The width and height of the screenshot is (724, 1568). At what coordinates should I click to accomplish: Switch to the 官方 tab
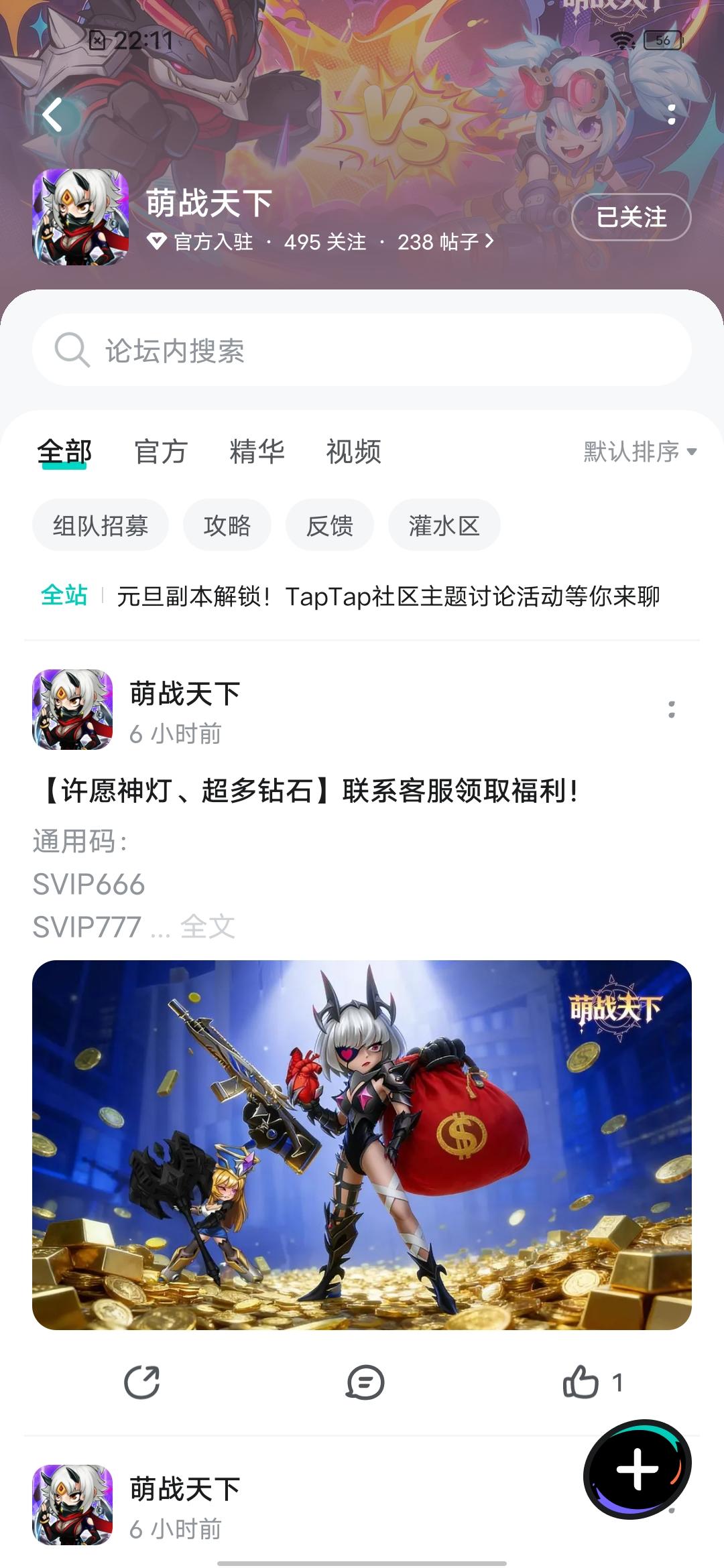[x=161, y=452]
